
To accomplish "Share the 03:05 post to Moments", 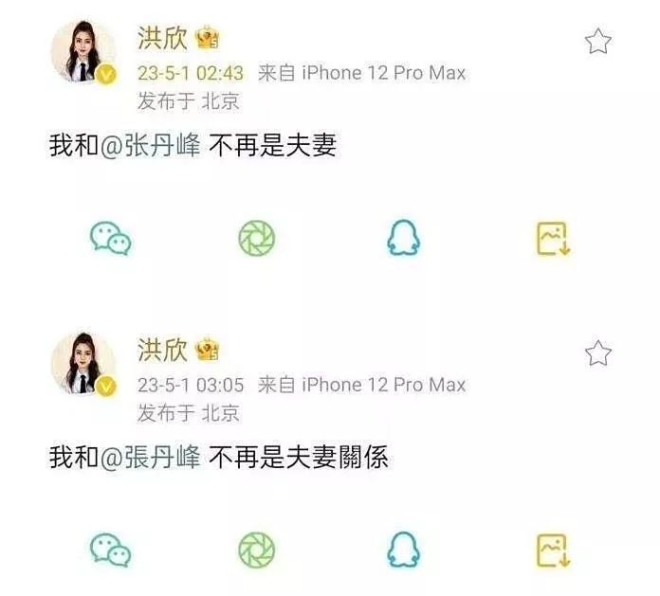I will tap(257, 550).
